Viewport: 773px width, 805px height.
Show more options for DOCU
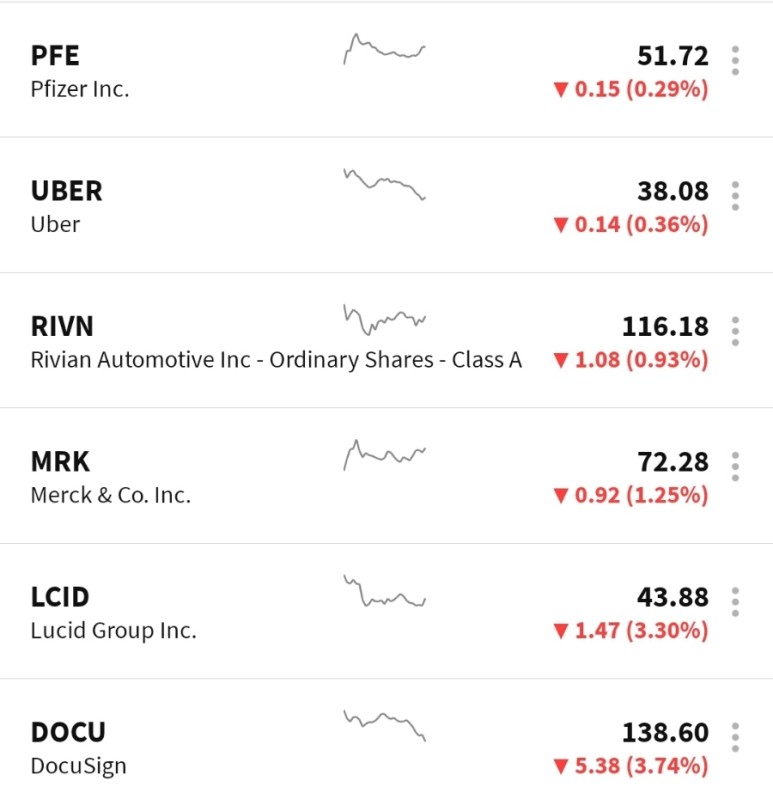click(x=735, y=737)
